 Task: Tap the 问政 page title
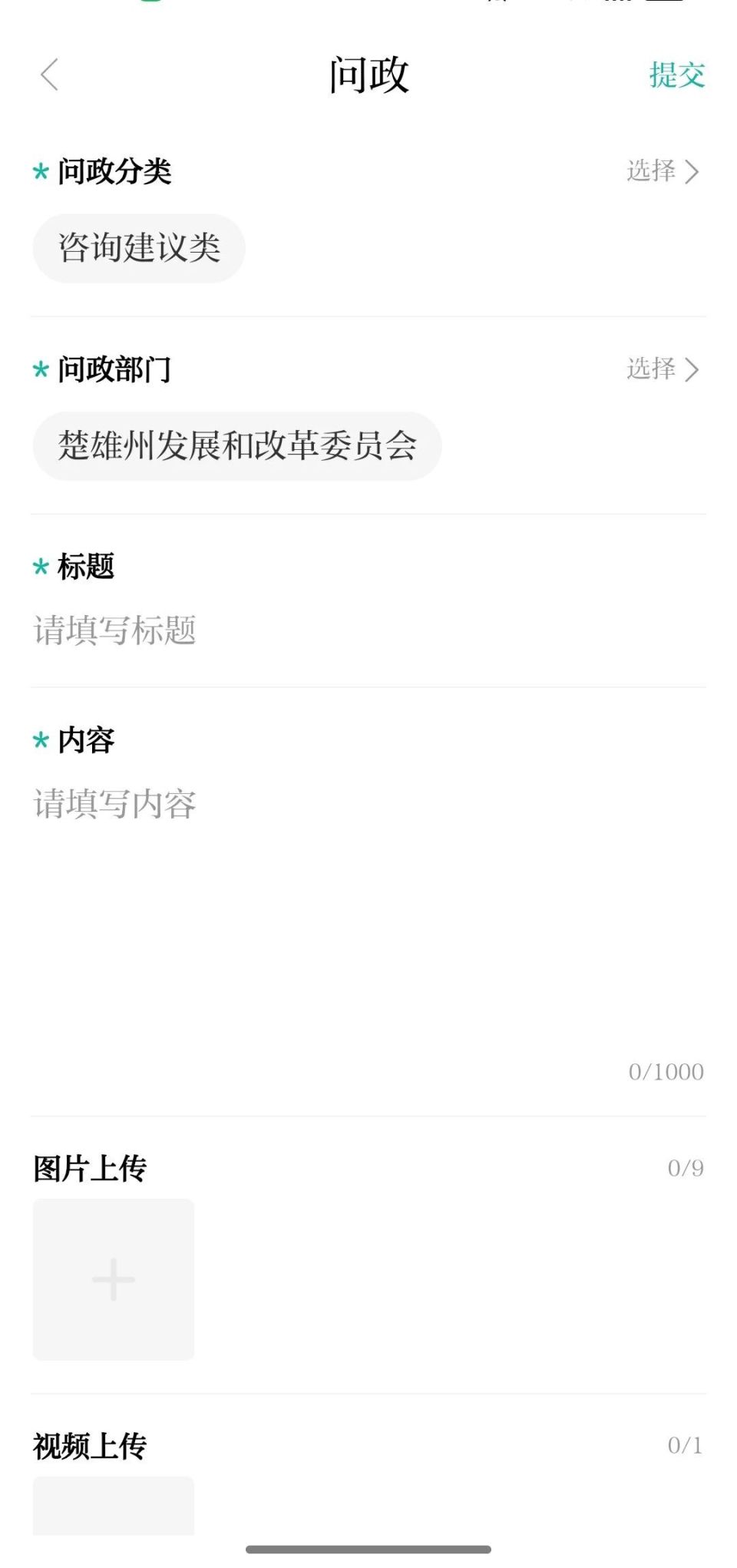[368, 74]
